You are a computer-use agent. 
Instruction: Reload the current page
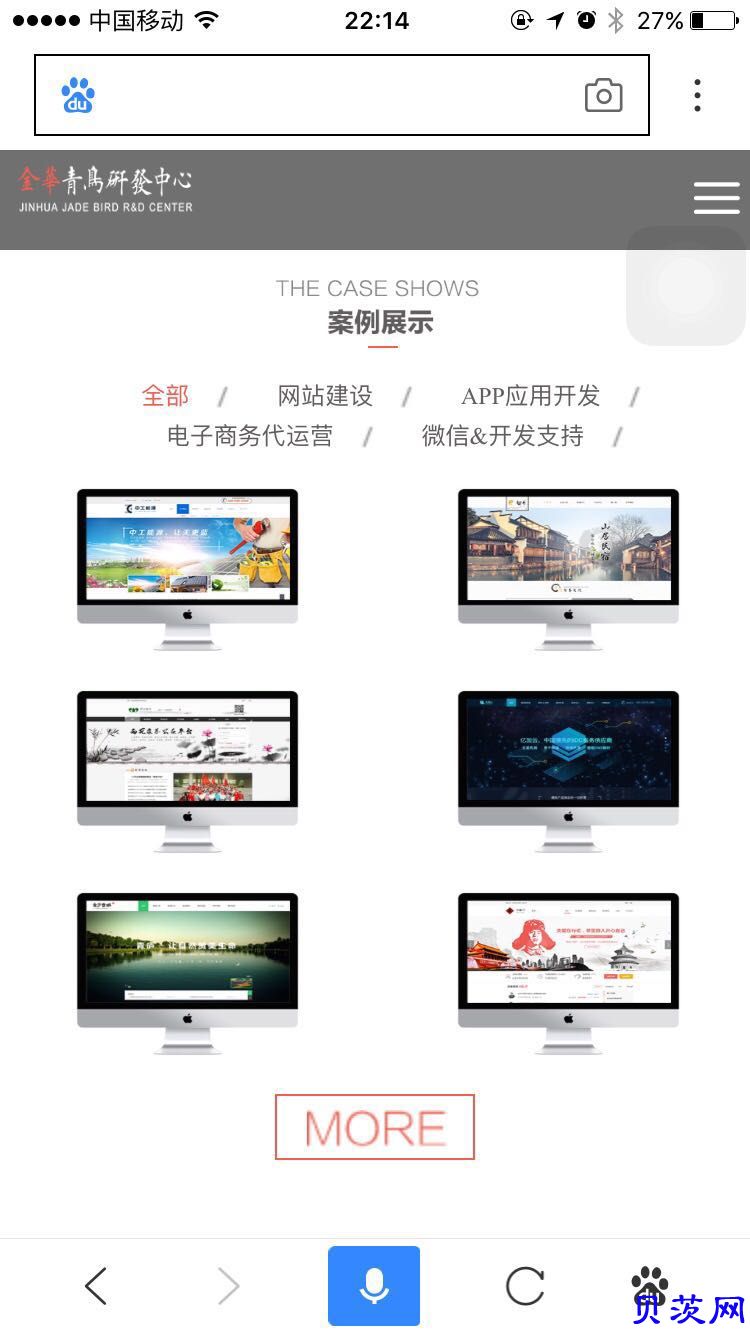[x=525, y=1286]
